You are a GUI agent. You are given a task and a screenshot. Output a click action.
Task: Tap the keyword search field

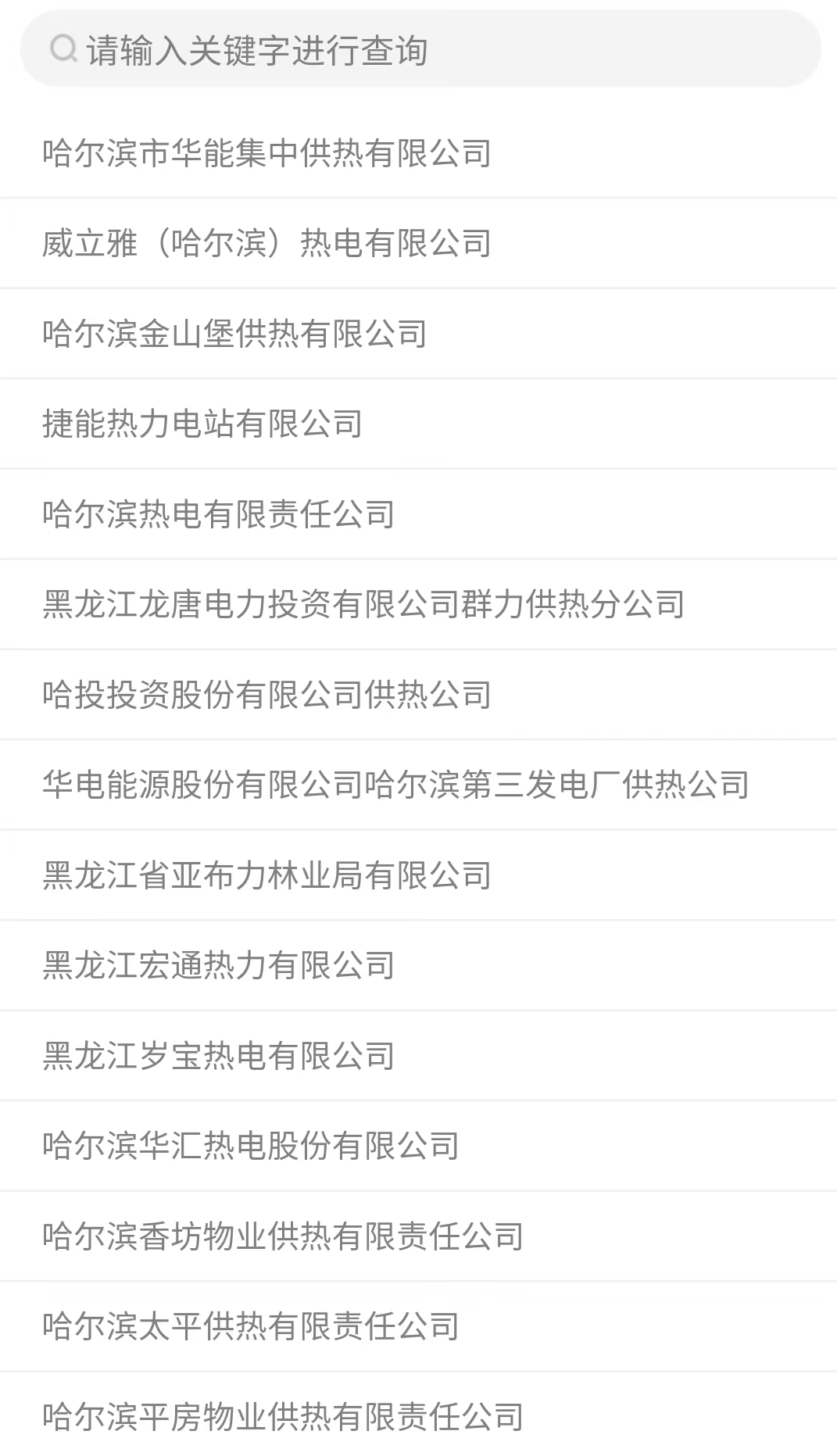(419, 50)
